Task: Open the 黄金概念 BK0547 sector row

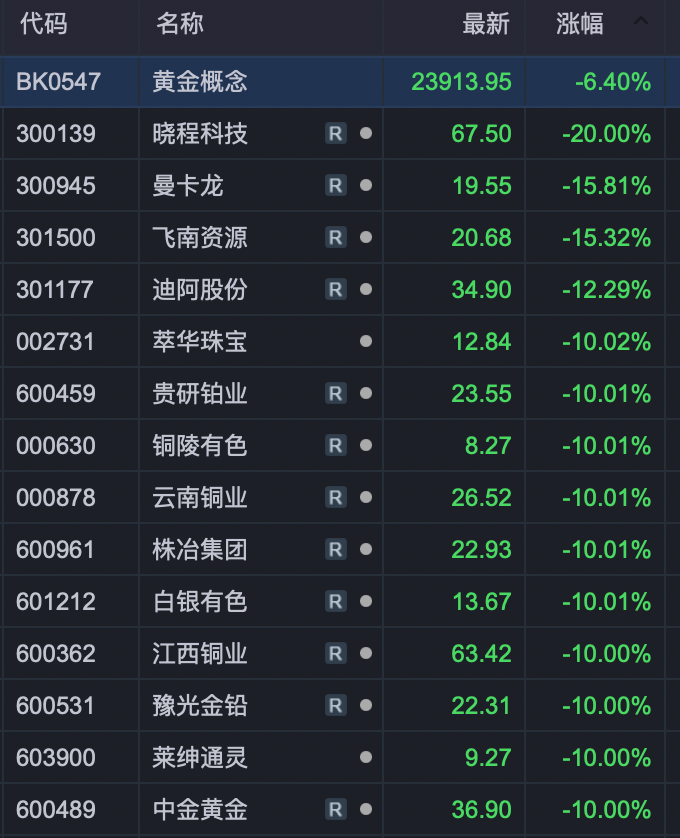Action: (x=200, y=82)
